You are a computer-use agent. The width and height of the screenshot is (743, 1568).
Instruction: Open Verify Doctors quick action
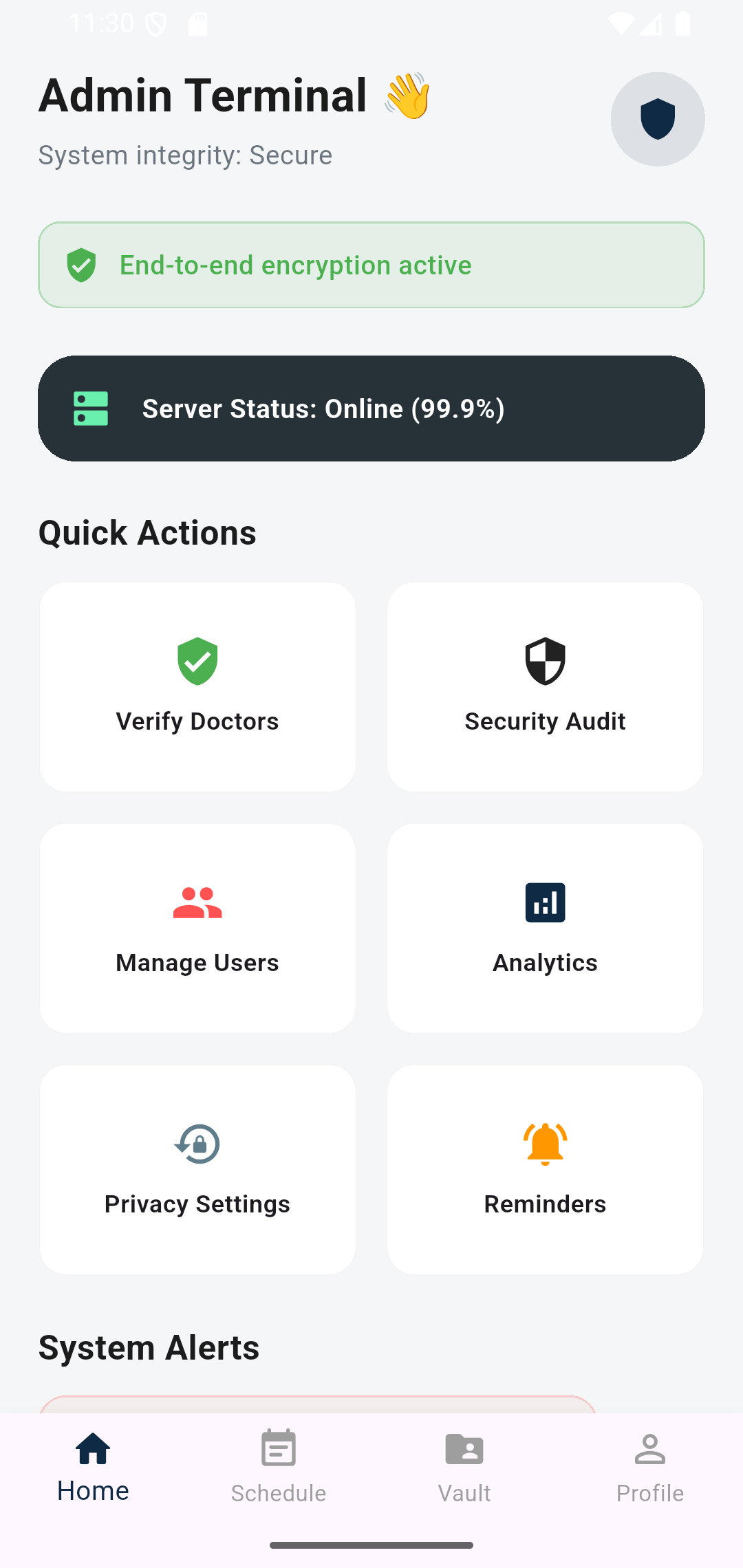pos(197,687)
